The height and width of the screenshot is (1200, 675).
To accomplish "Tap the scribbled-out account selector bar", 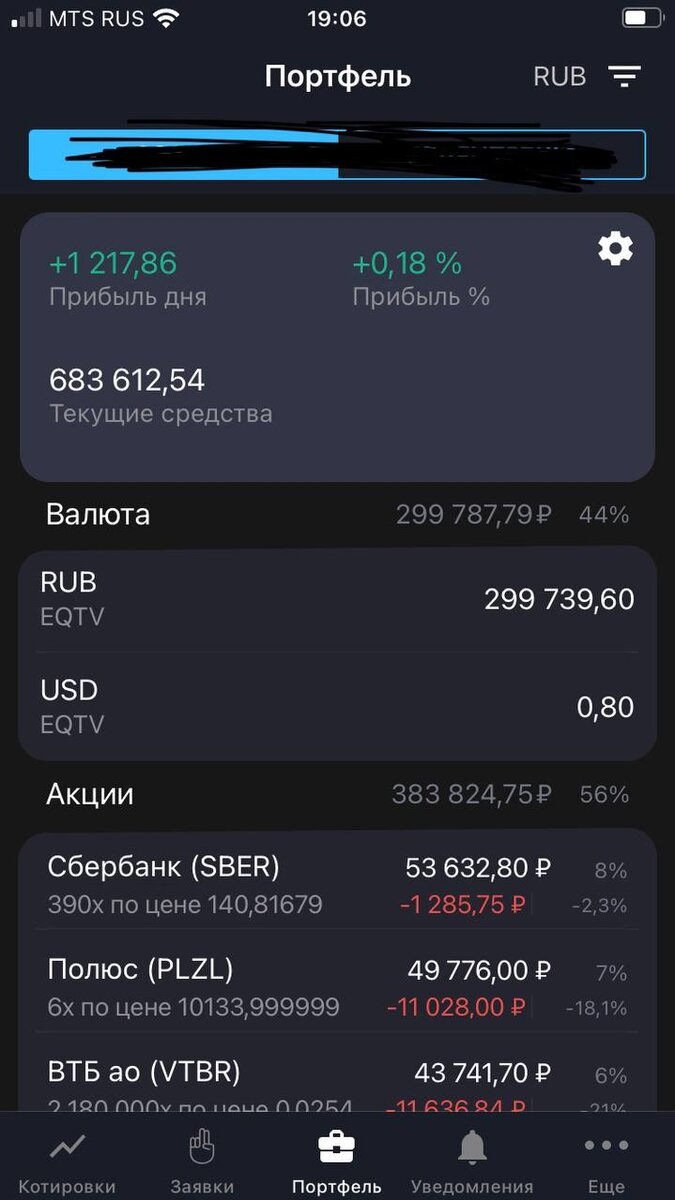I will coord(337,155).
